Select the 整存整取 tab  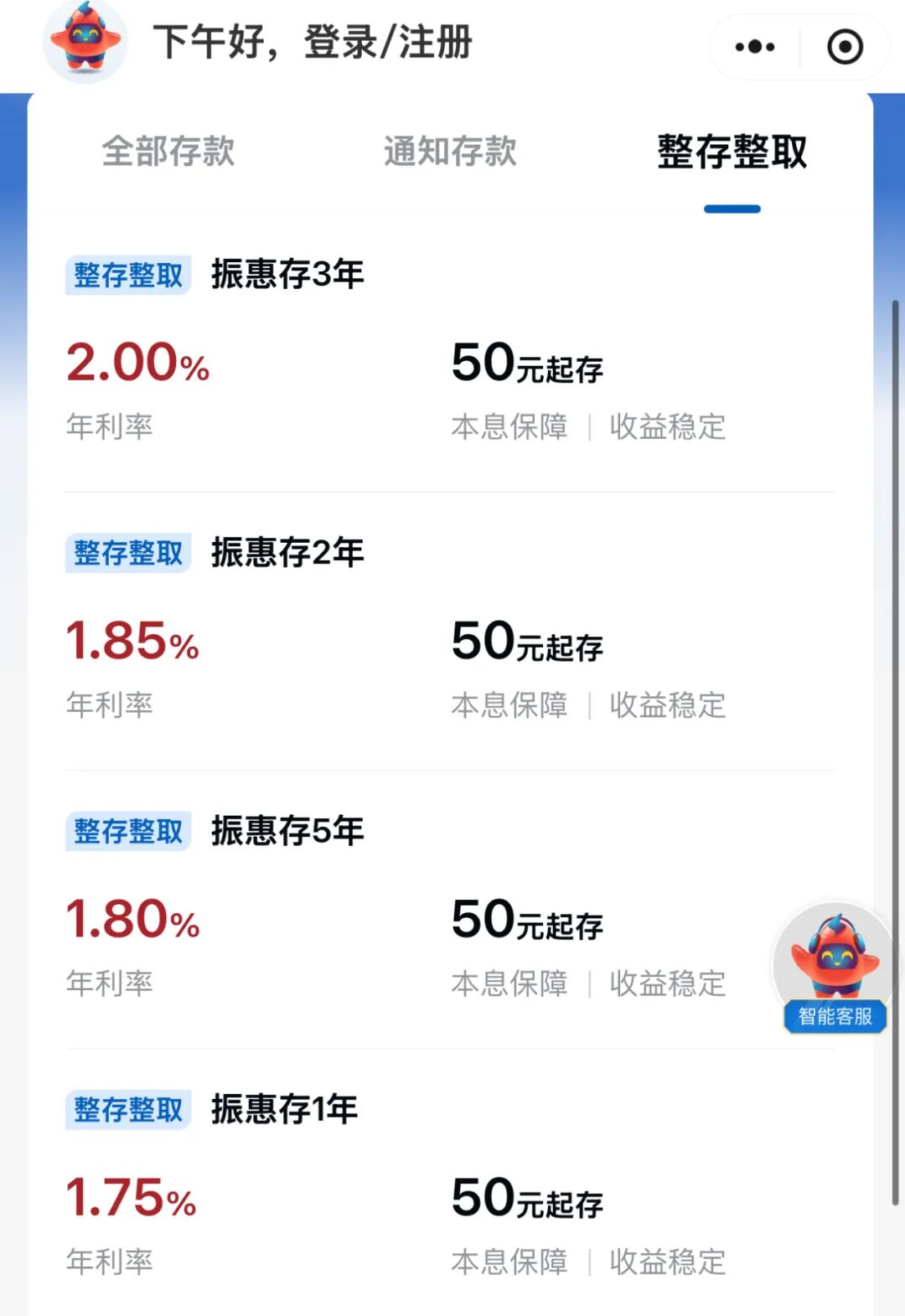[732, 153]
